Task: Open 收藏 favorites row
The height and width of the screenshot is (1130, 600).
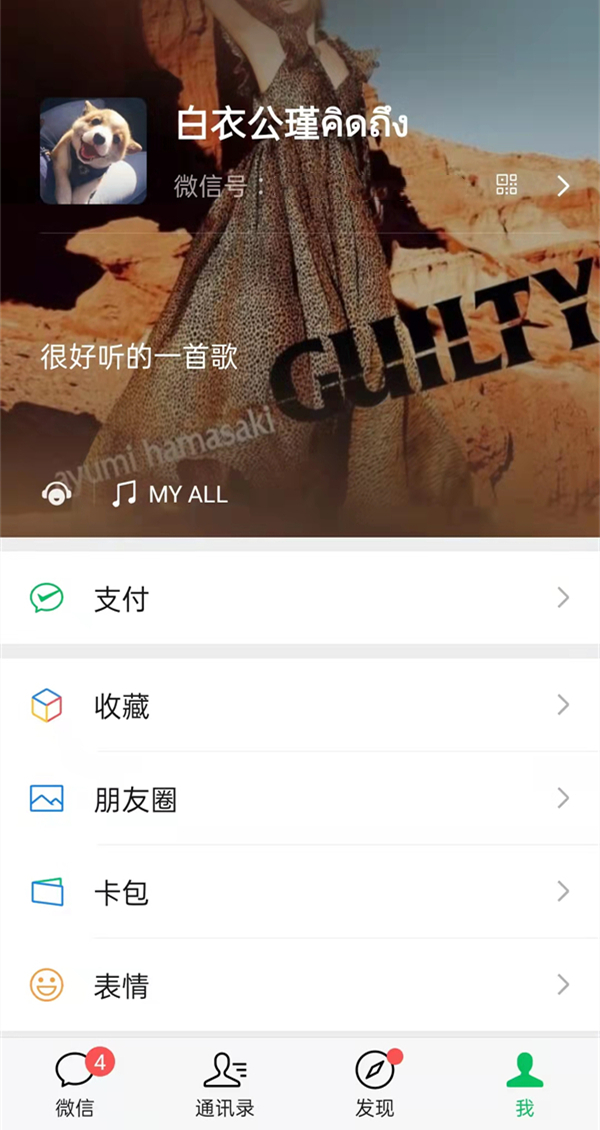Action: (x=300, y=706)
